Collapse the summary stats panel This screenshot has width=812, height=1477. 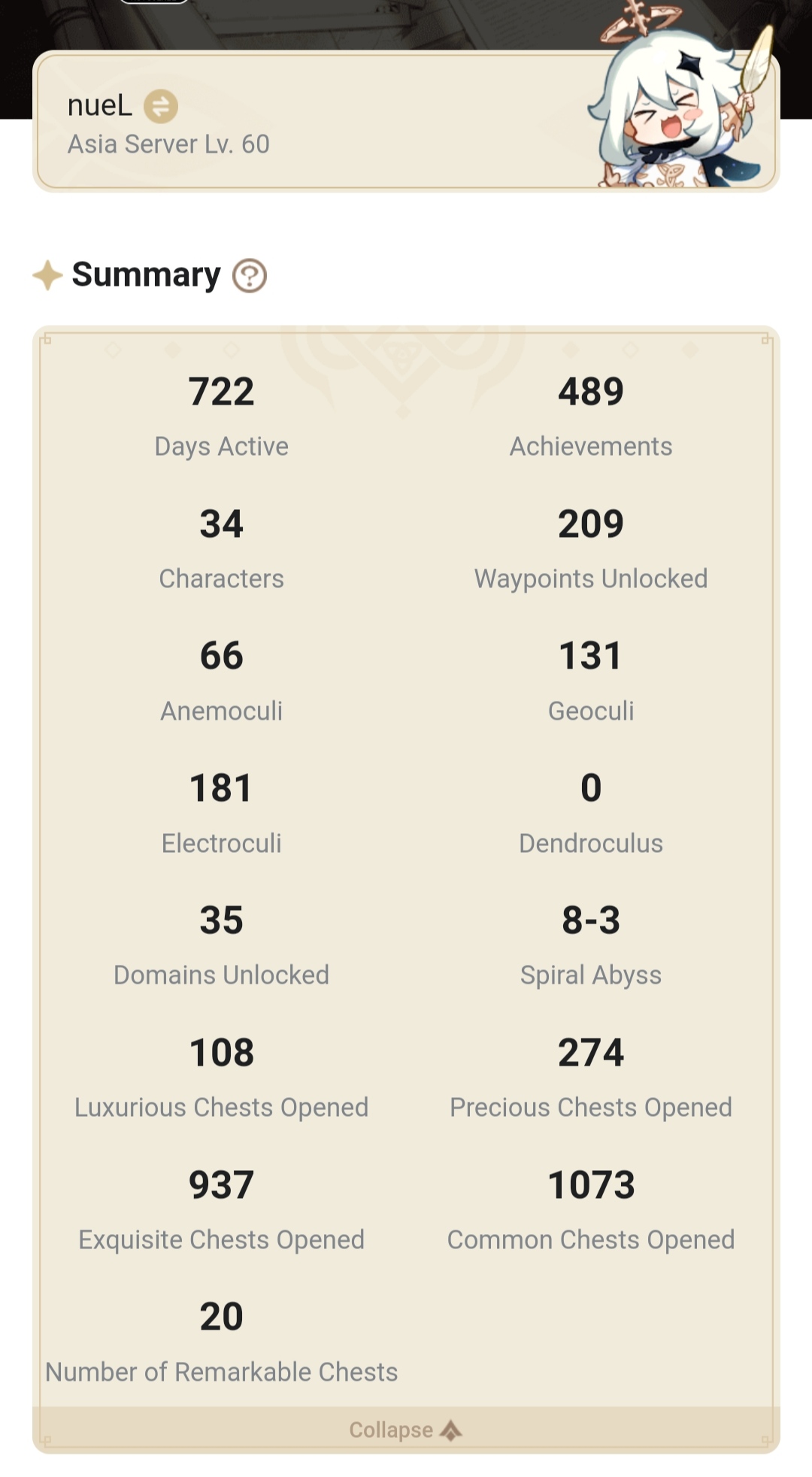(405, 1430)
